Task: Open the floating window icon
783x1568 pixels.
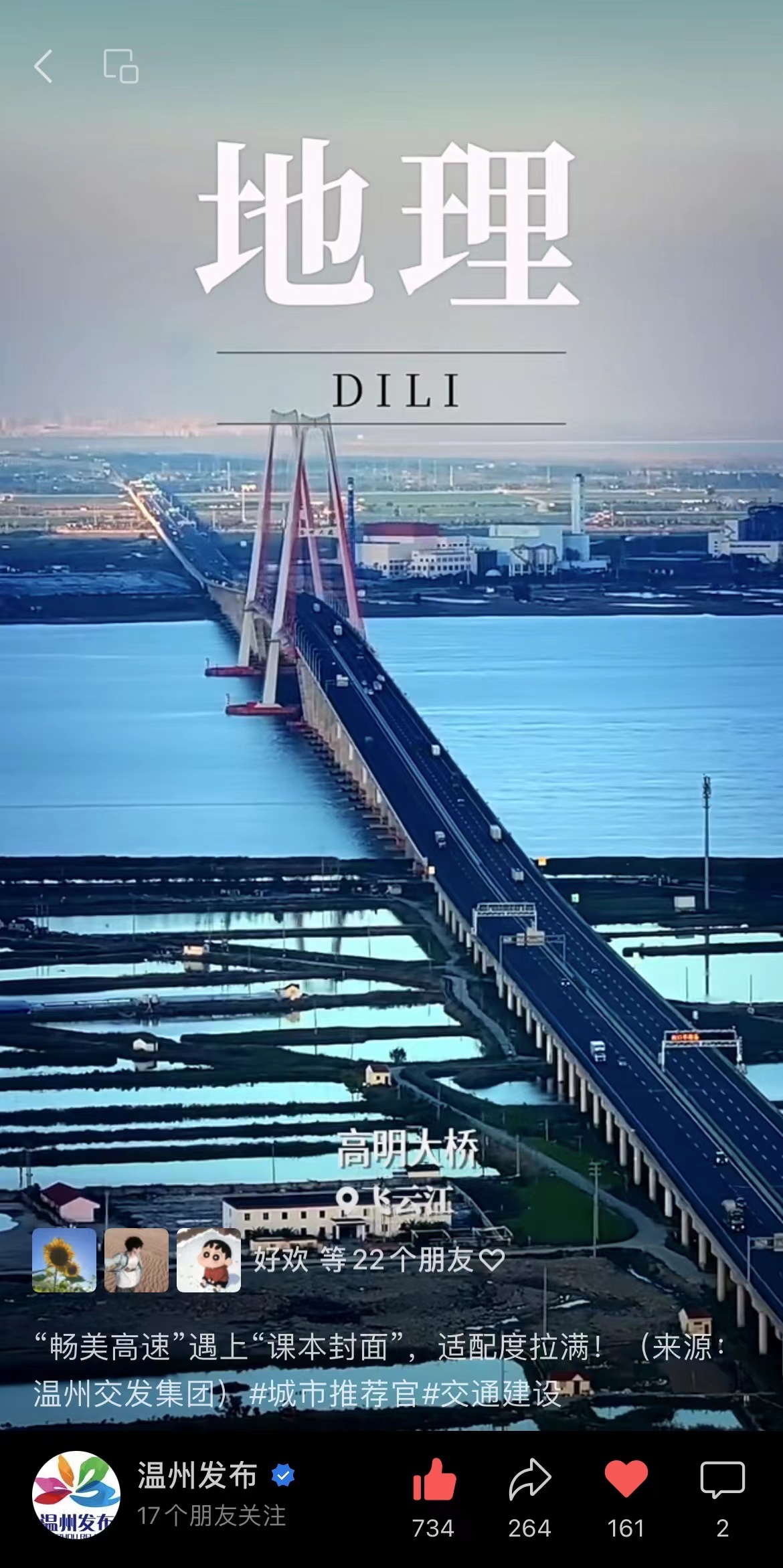Action: 120,66
